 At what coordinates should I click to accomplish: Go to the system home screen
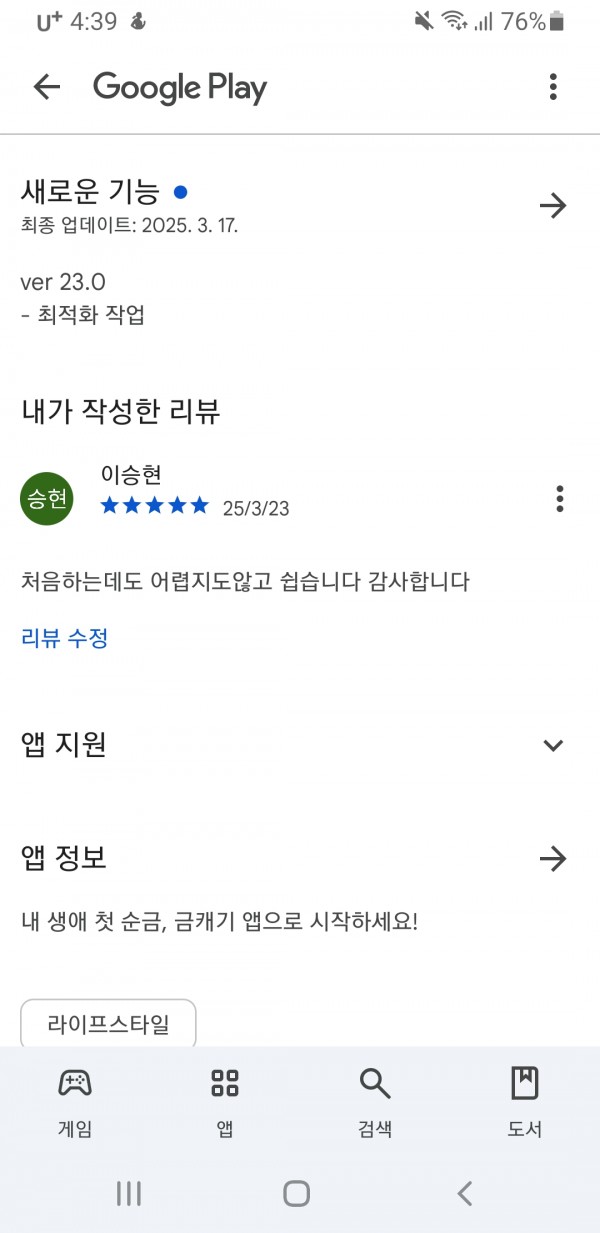[x=297, y=1193]
